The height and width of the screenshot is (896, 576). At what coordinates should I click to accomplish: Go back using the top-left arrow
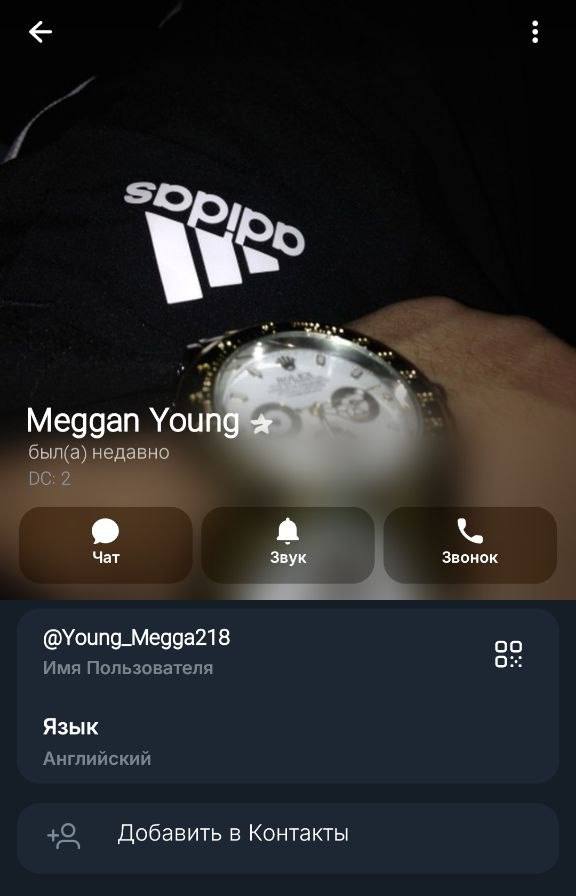(41, 32)
